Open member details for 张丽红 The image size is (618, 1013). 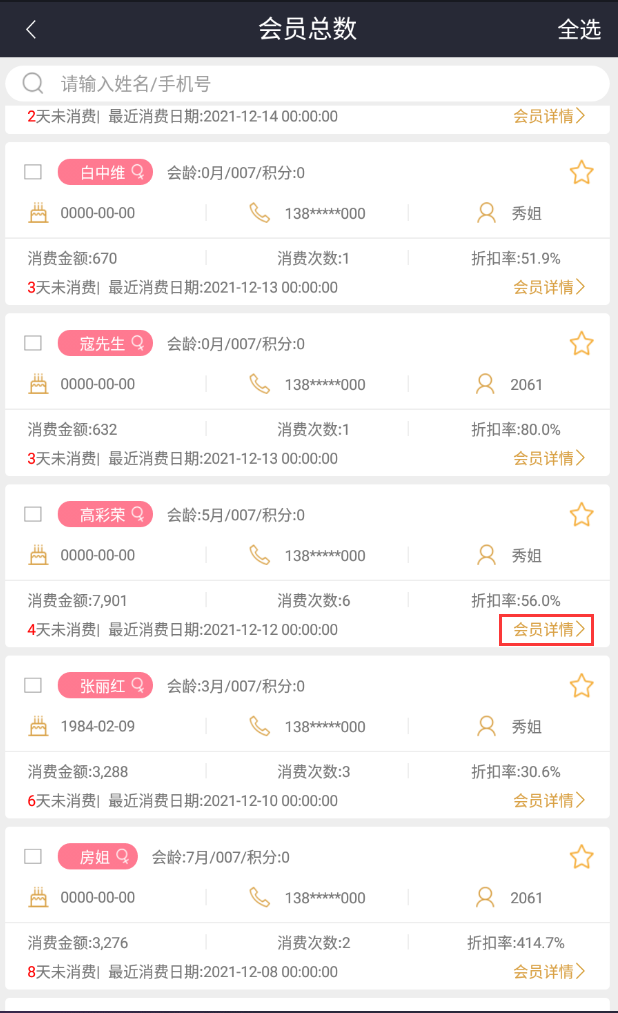[x=548, y=800]
